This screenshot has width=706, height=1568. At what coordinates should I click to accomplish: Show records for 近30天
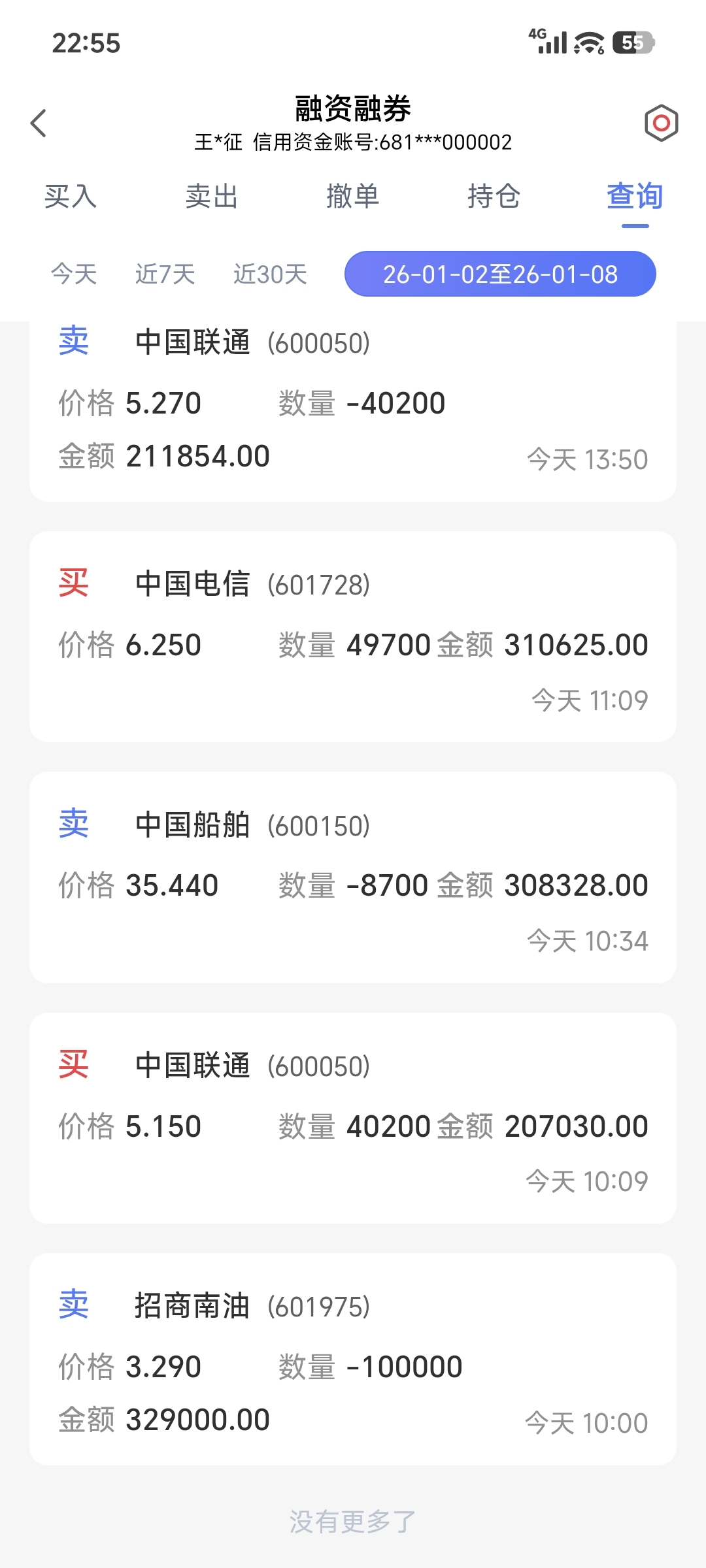[x=270, y=274]
